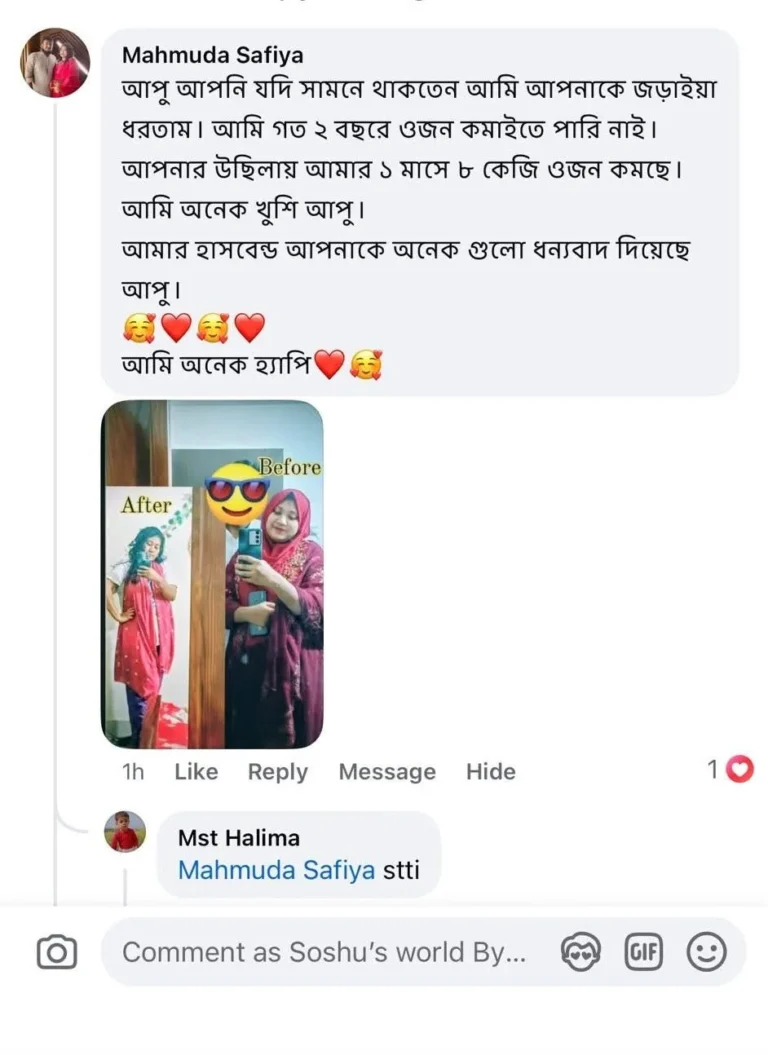
Task: Open the avatar sticker picker
Action: (580, 952)
